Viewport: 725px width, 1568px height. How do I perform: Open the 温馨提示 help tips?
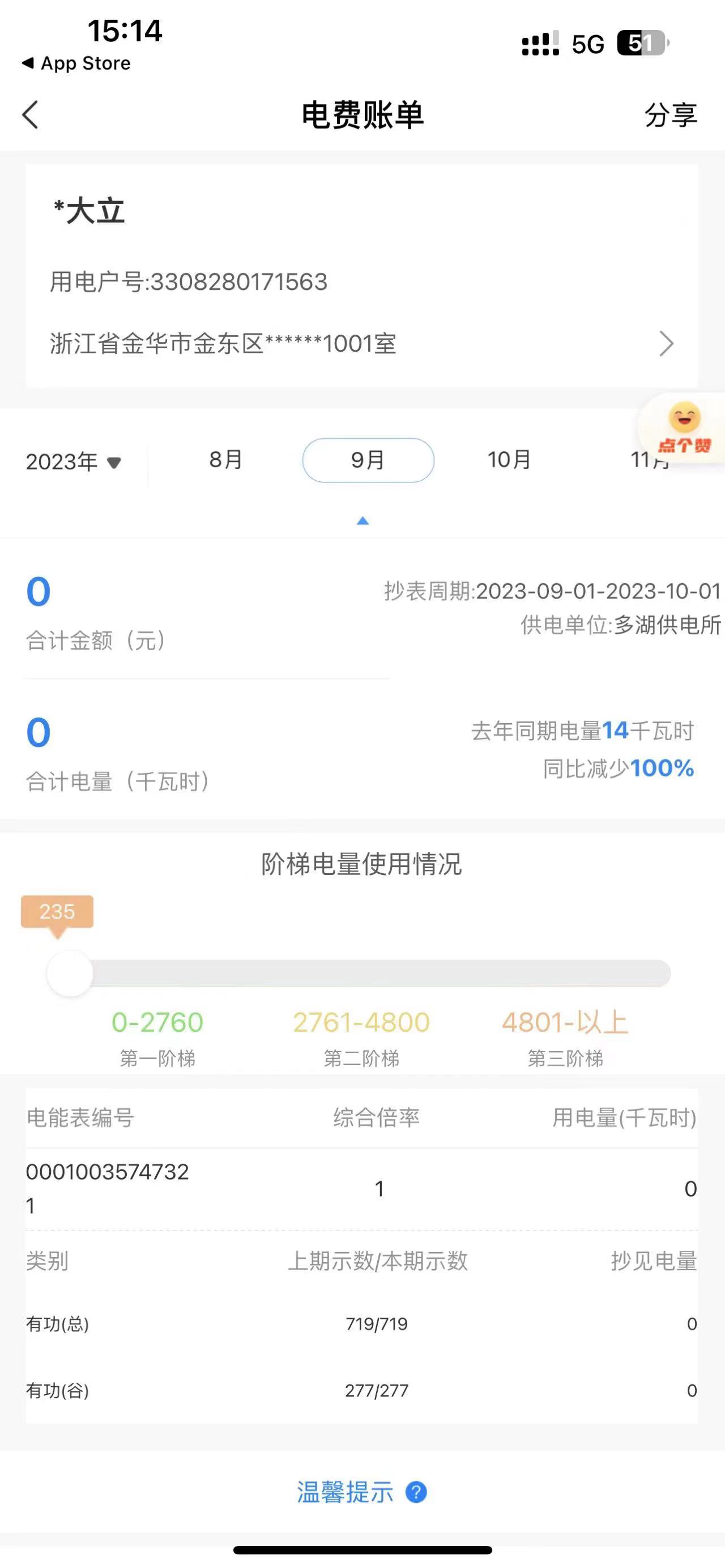[361, 1492]
